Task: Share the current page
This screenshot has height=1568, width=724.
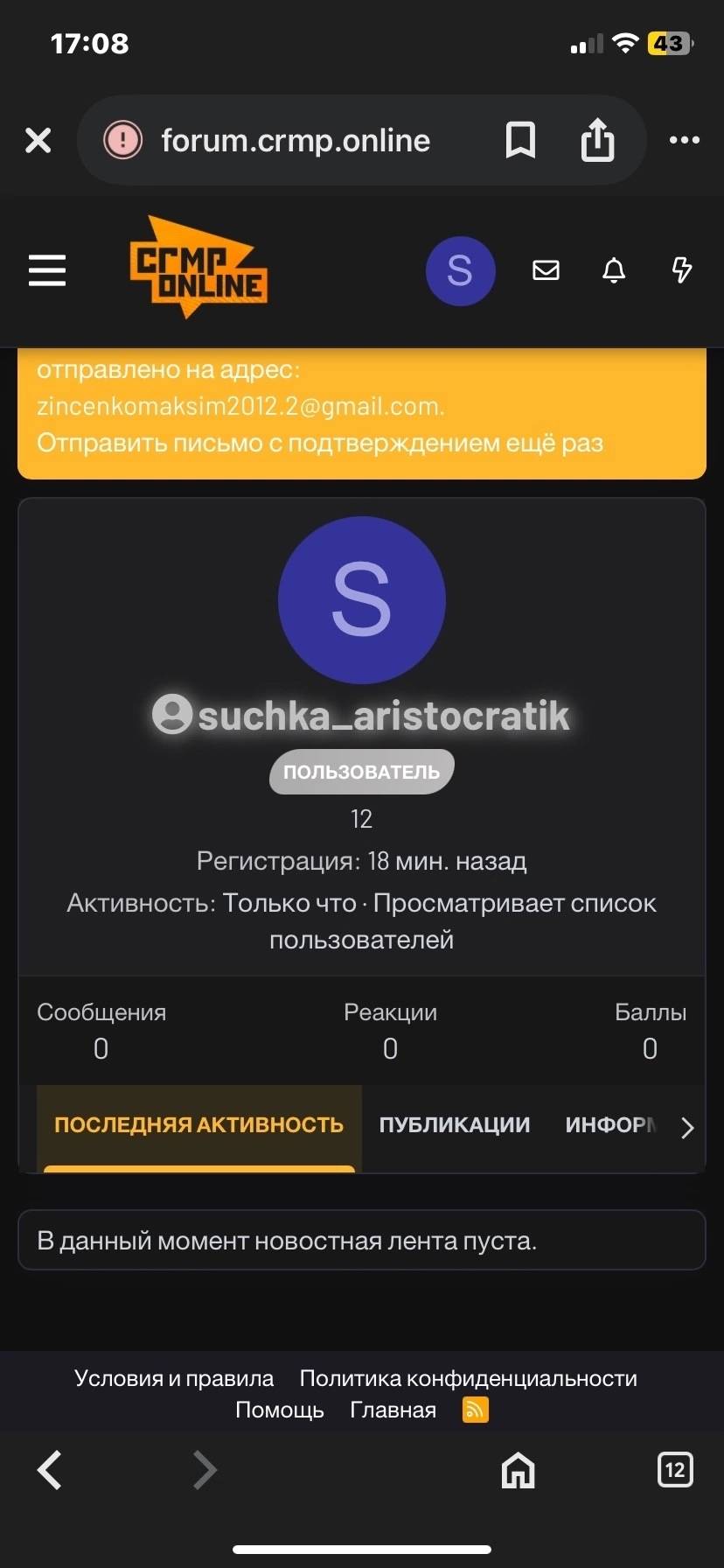Action: pyautogui.click(x=598, y=140)
